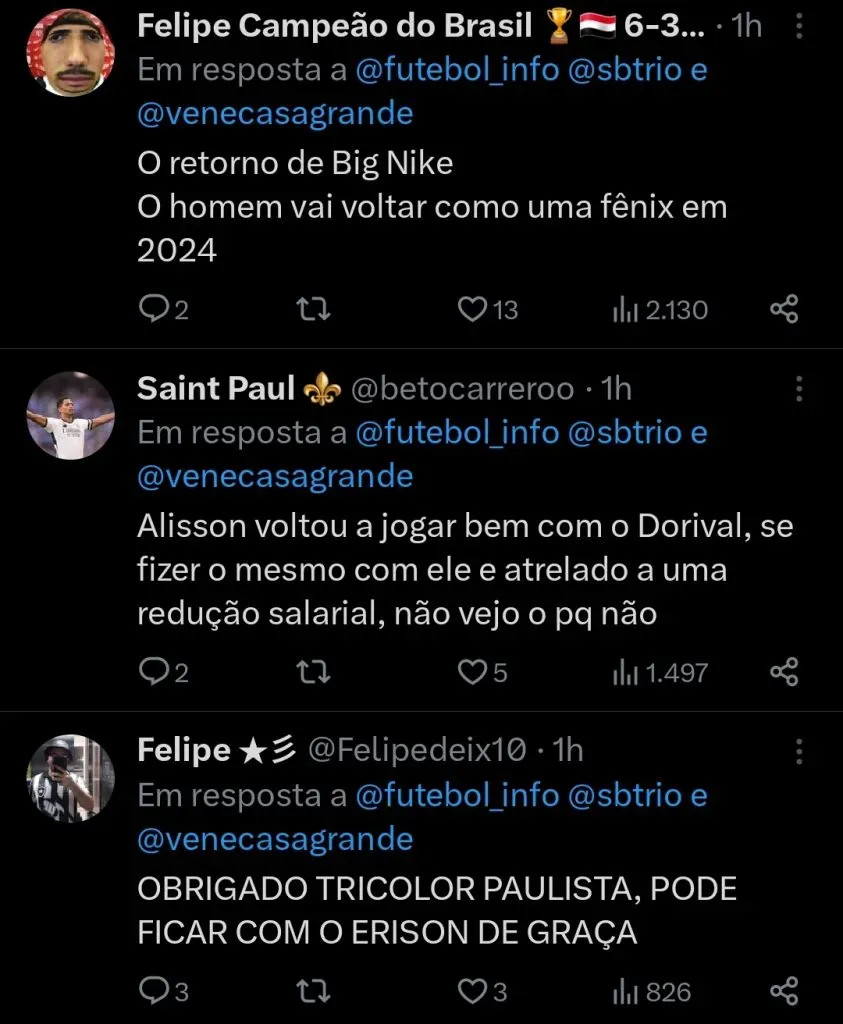Retweet Felipe Campeão do Brasil's tweet
The width and height of the screenshot is (843, 1024).
point(313,309)
